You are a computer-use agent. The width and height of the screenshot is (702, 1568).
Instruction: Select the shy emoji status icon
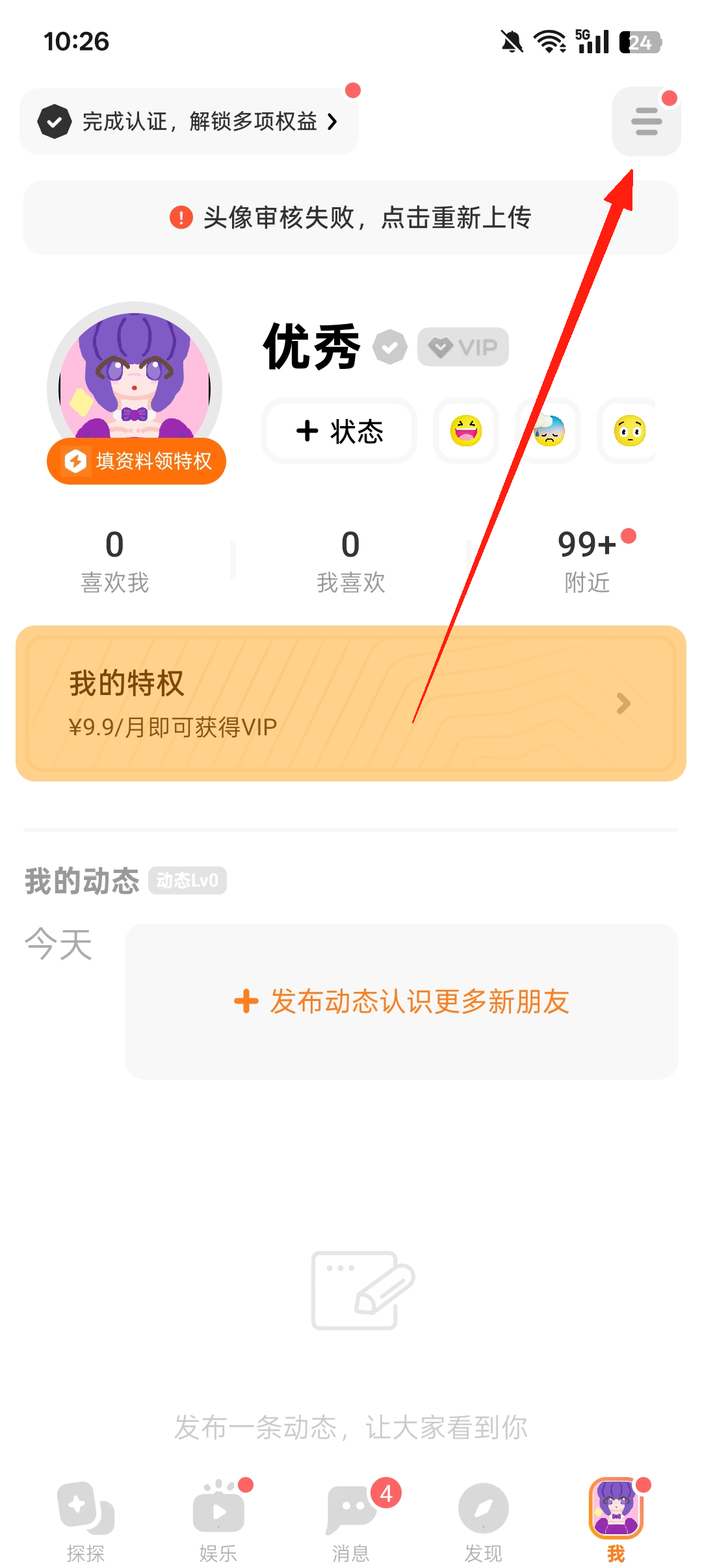coord(628,431)
